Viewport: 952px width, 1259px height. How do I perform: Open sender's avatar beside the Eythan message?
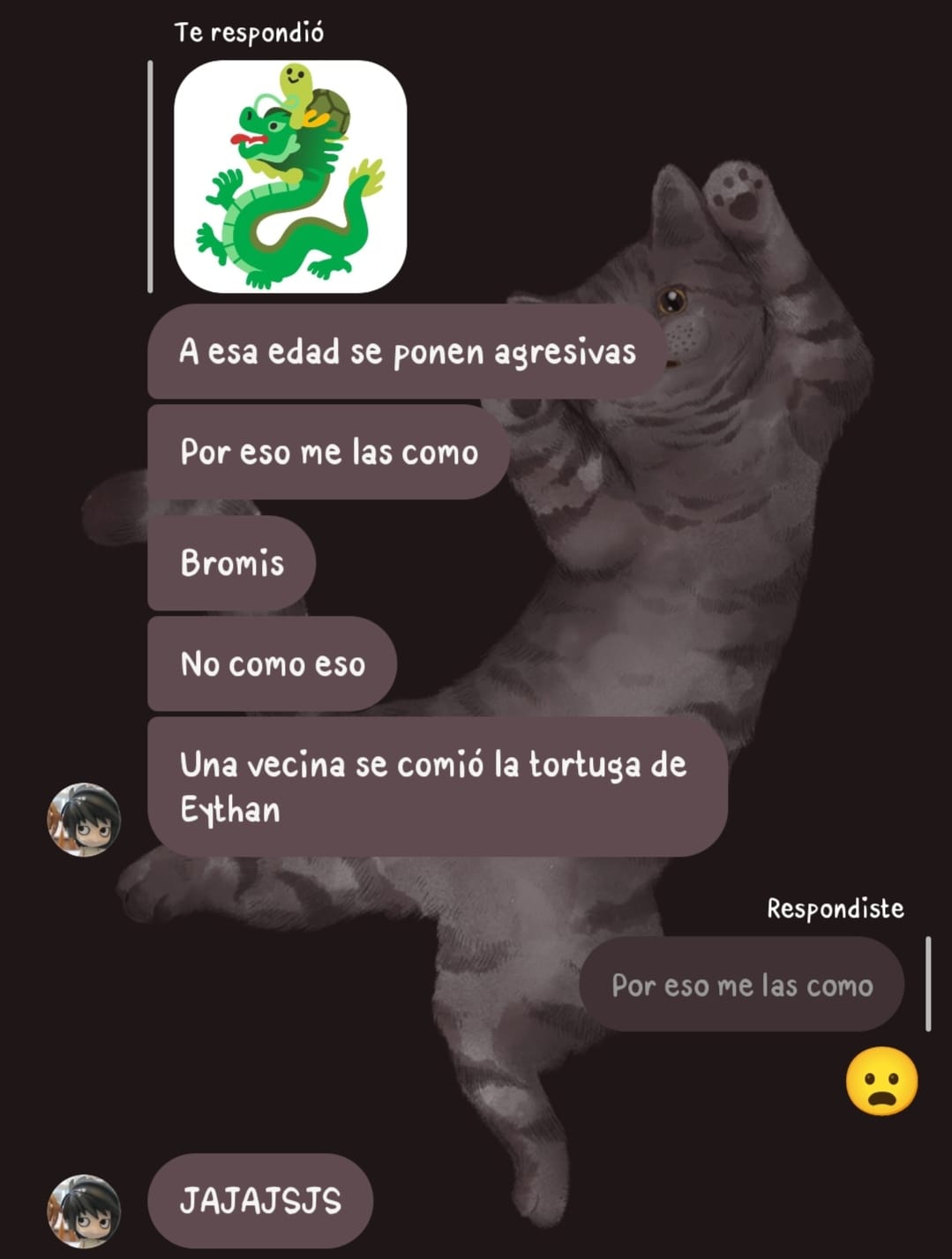(x=84, y=820)
